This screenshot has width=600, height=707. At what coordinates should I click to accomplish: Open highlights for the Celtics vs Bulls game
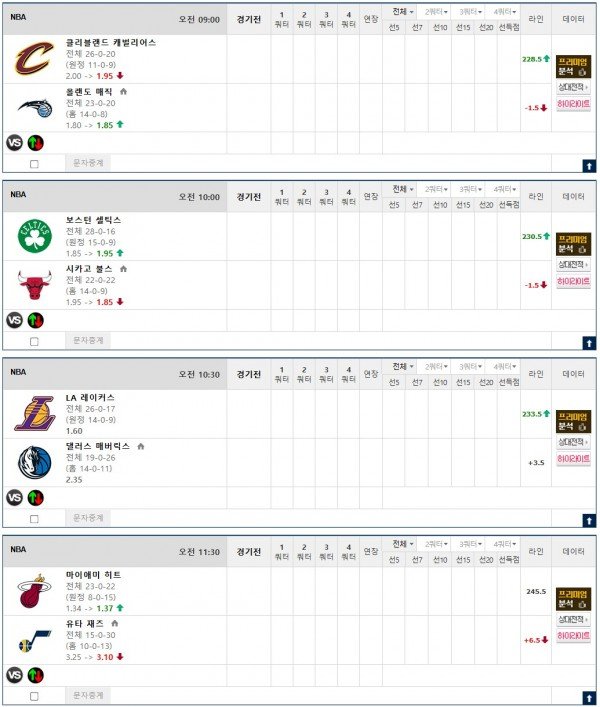(574, 281)
